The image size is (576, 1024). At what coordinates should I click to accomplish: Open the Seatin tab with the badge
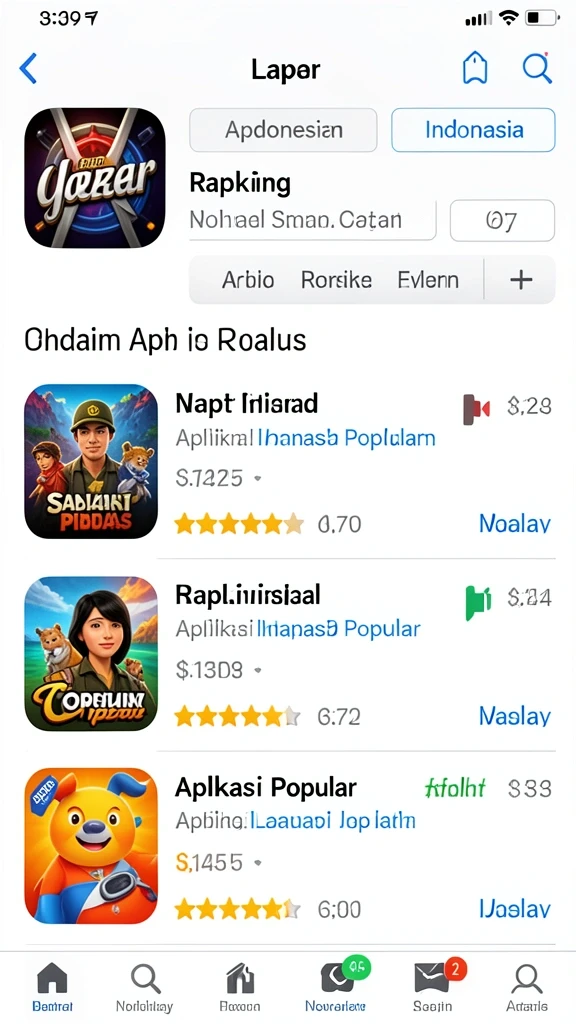click(x=432, y=986)
